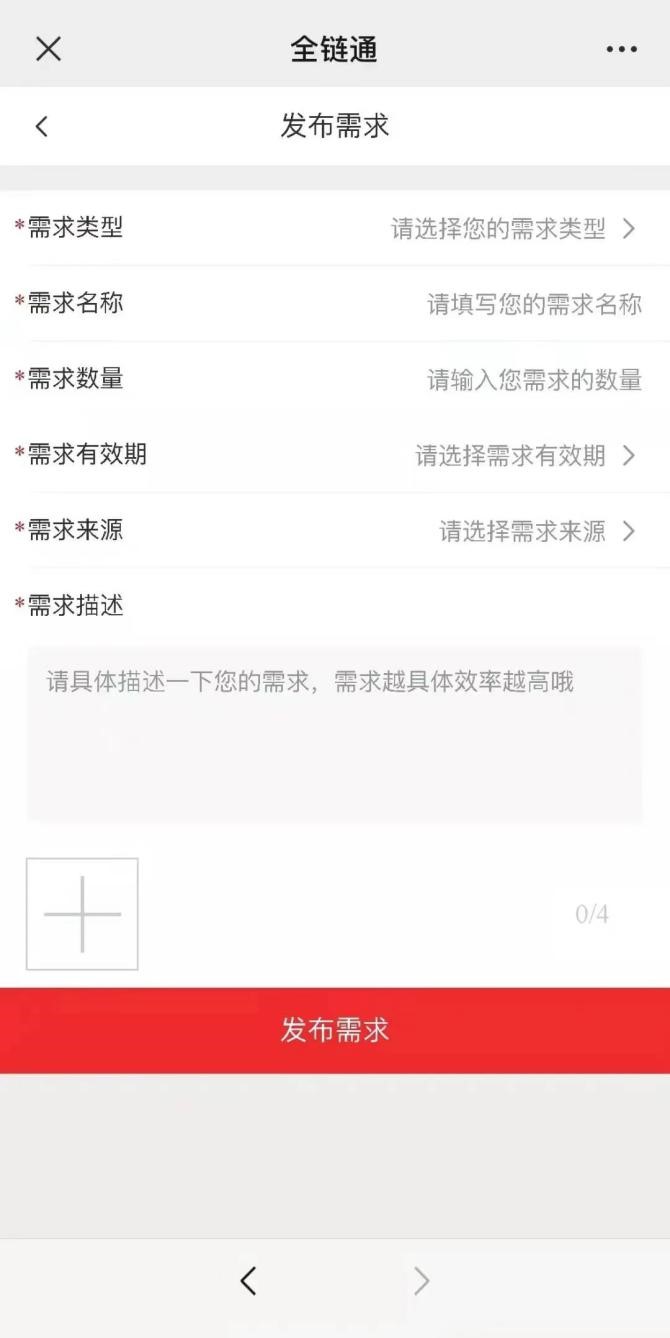This screenshot has width=670, height=1338.
Task: Open the three-dot more options menu
Action: click(621, 49)
